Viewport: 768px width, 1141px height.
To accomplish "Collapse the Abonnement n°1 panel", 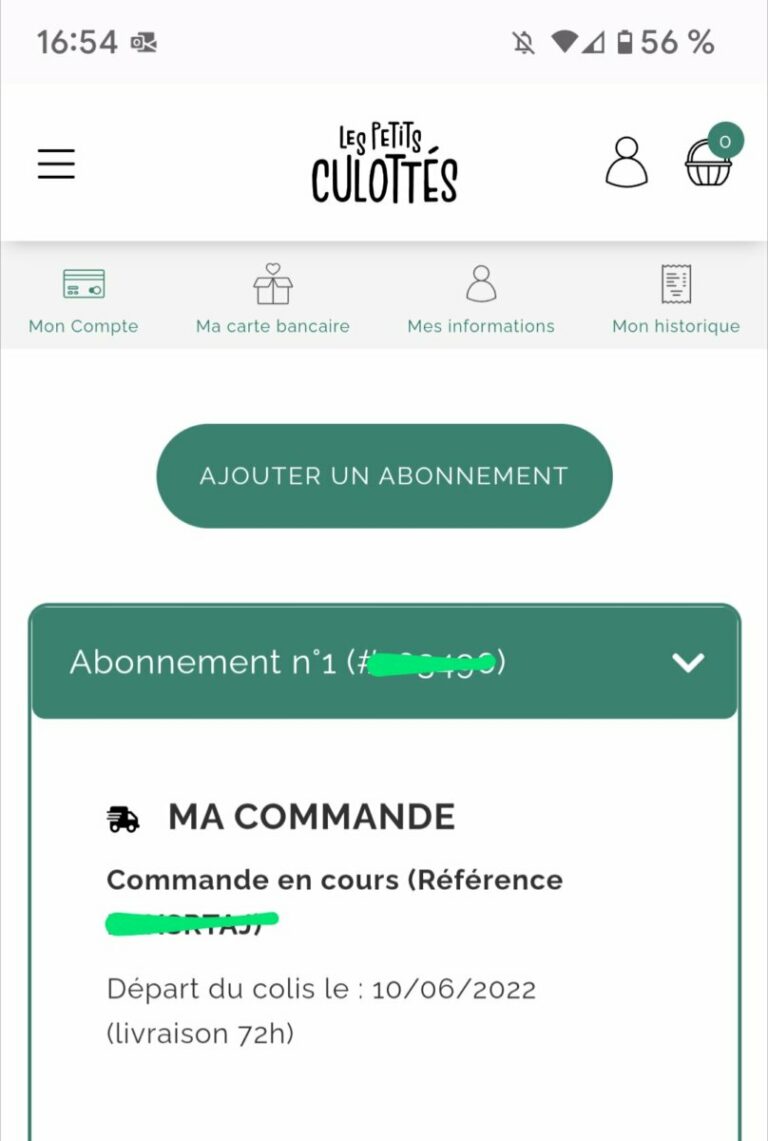I will 688,662.
